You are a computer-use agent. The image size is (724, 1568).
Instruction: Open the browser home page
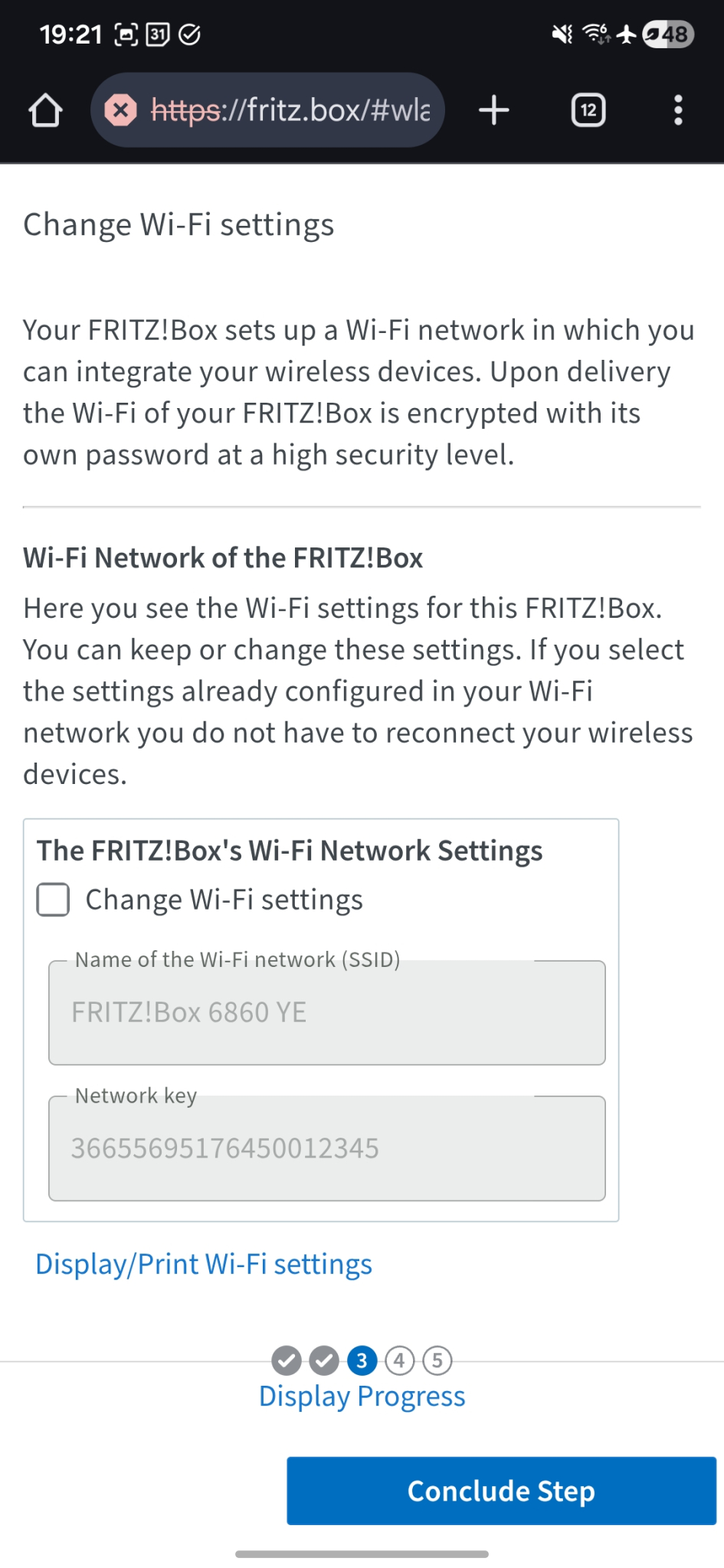pos(46,109)
